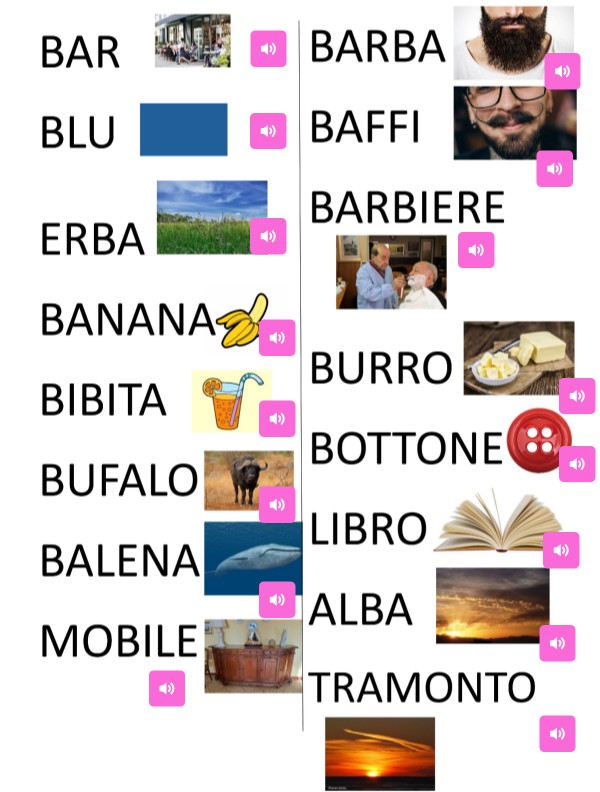Screen dimensions: 600x792
Task: Hear the pronunciation of BAFFI
Action: tap(555, 169)
